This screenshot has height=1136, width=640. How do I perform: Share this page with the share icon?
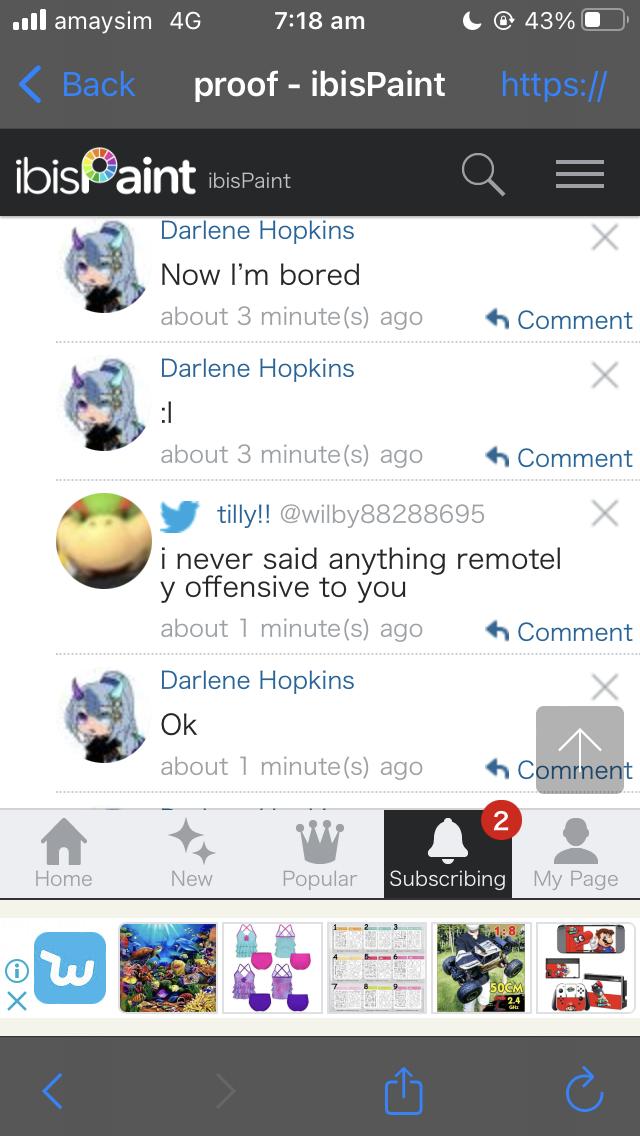tap(404, 1092)
